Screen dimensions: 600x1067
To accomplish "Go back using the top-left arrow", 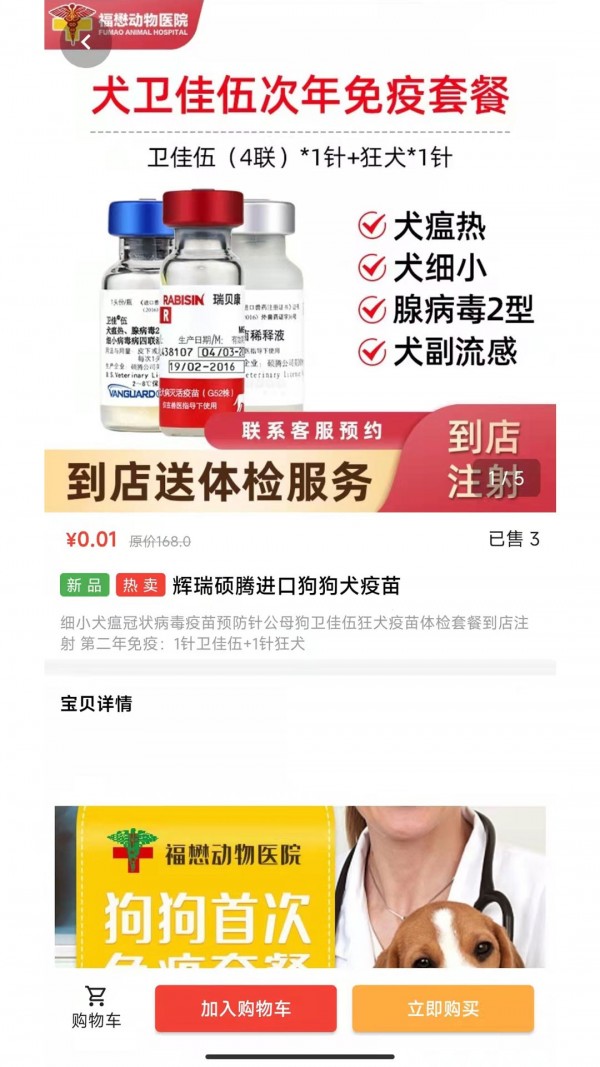I will pyautogui.click(x=86, y=42).
